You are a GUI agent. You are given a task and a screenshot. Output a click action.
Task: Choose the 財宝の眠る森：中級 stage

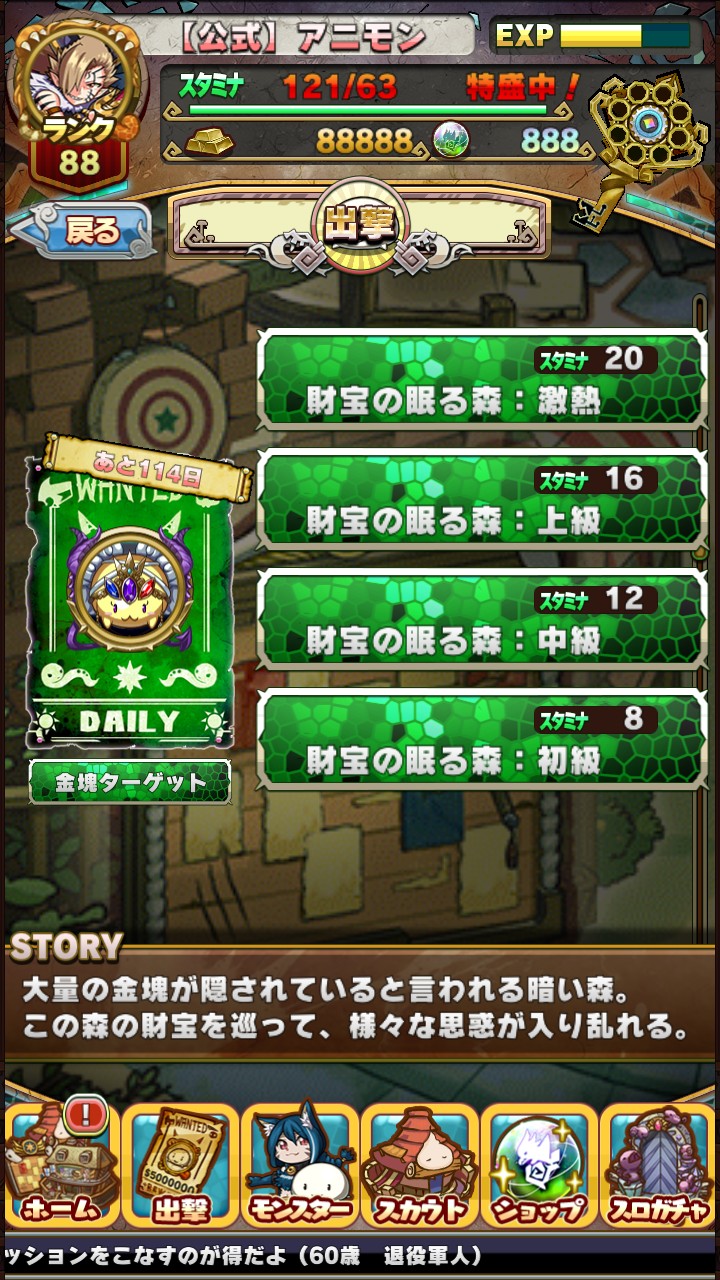pos(482,620)
